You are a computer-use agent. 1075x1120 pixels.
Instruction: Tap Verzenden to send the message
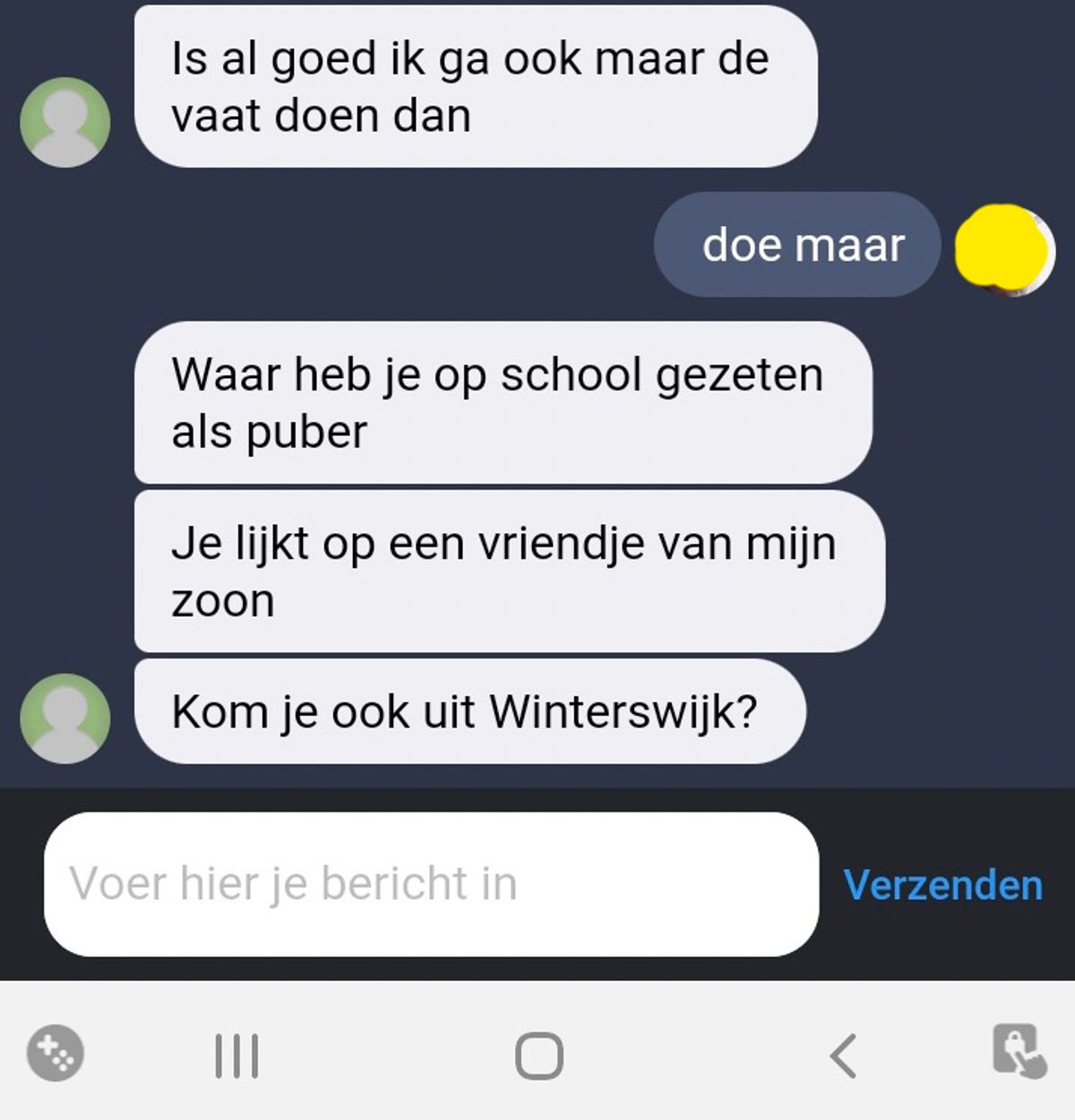(942, 885)
